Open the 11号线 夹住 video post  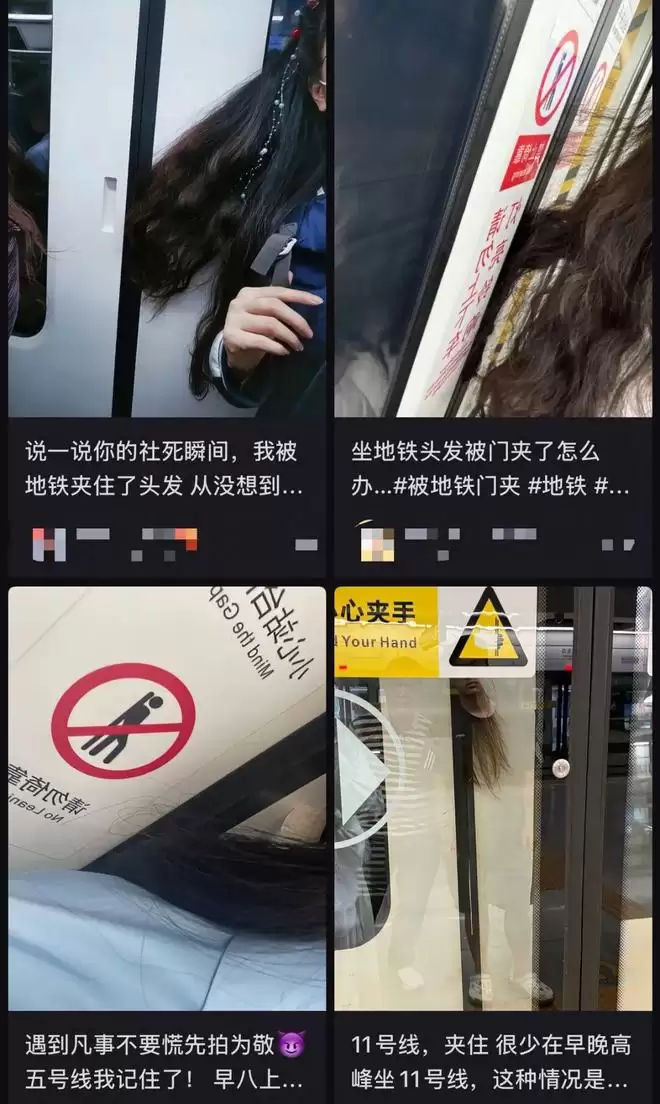(492, 800)
